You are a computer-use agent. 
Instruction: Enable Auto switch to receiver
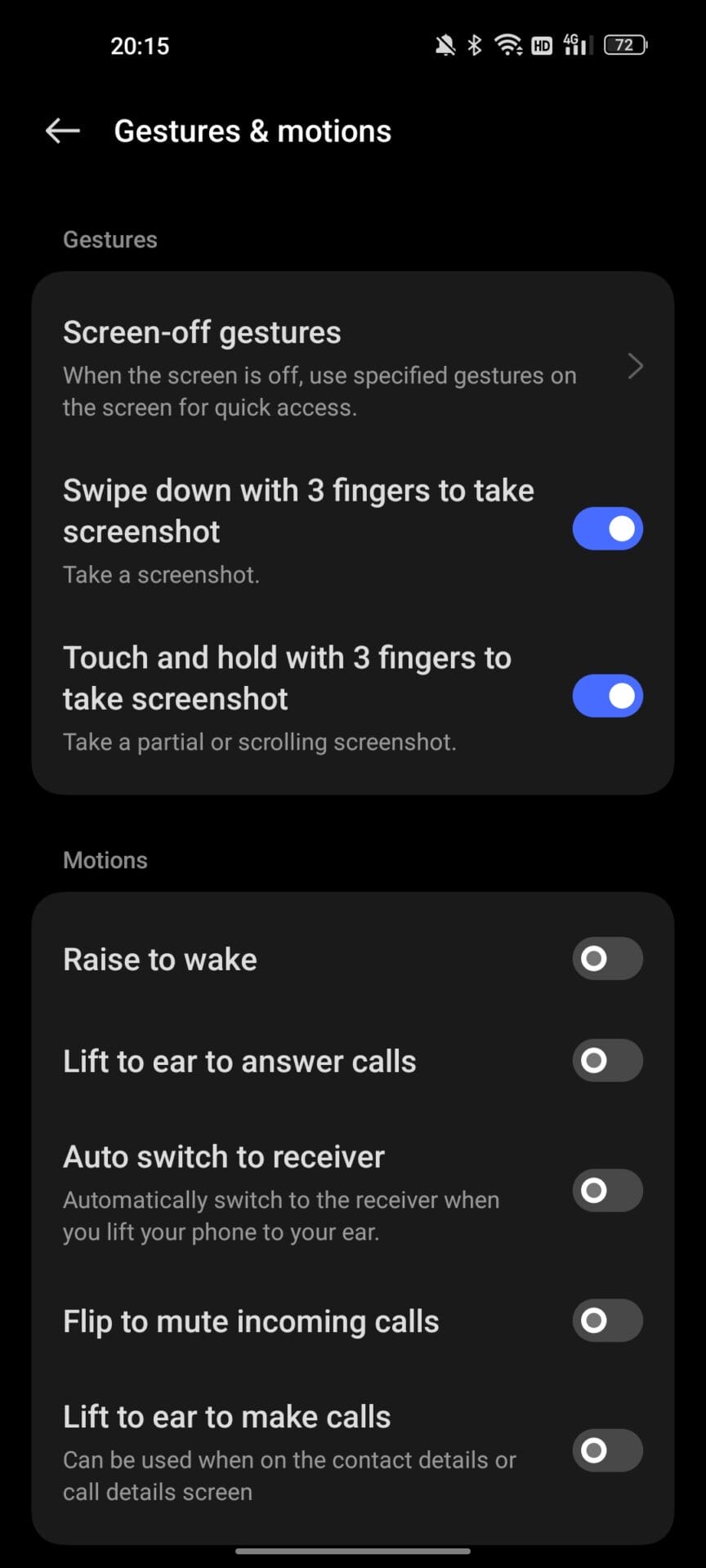click(607, 1191)
